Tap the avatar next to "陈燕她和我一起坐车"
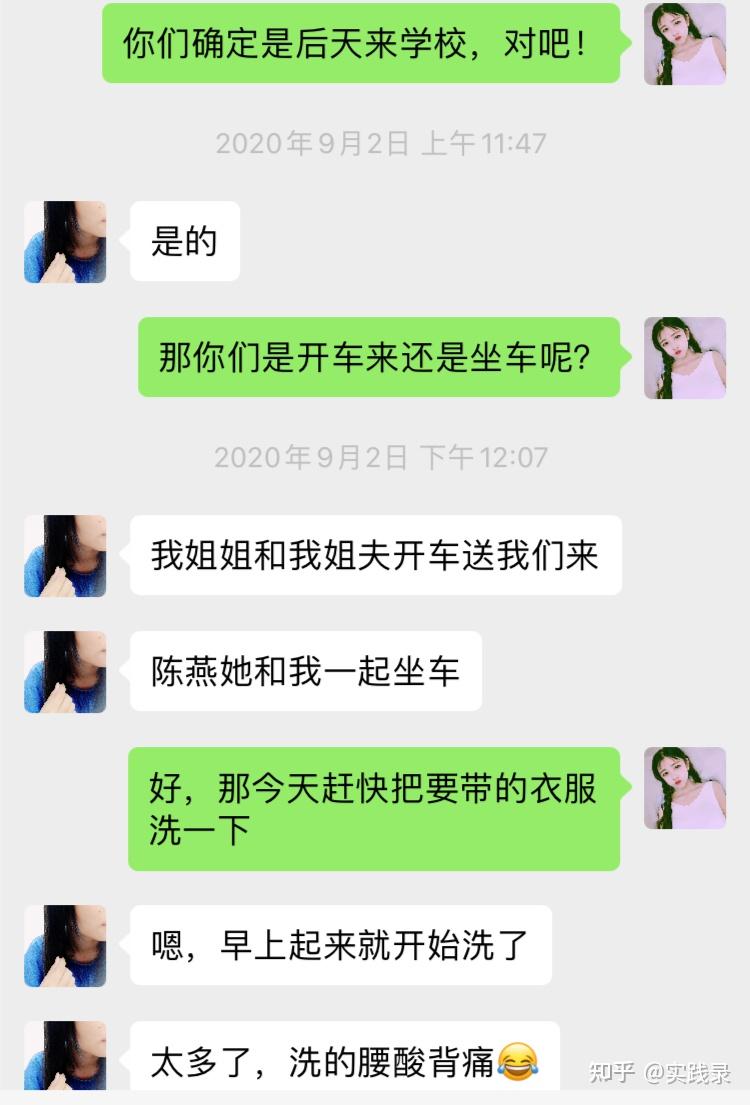 click(65, 672)
